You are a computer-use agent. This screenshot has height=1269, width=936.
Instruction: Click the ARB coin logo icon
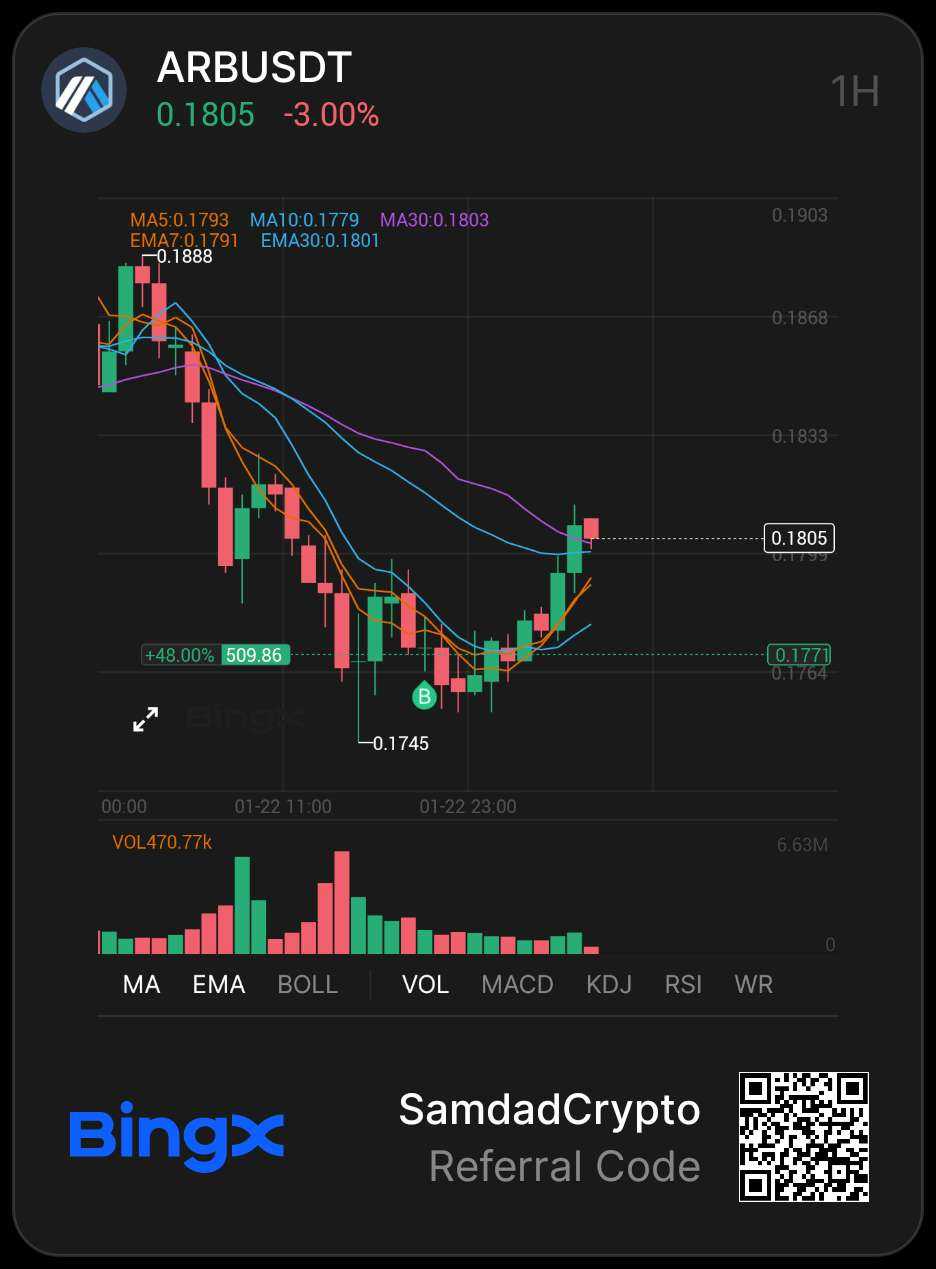coord(84,89)
